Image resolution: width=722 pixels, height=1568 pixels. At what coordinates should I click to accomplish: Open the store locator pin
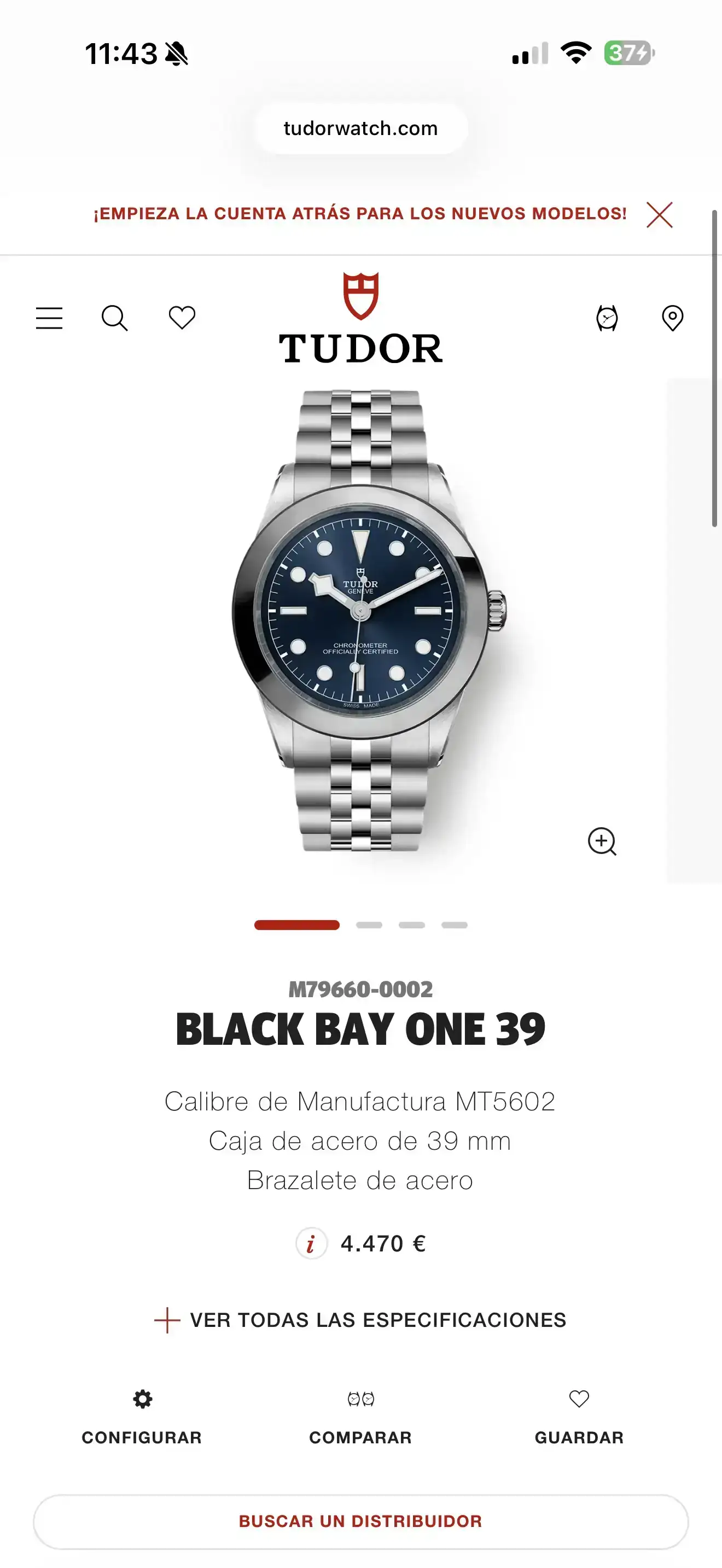(x=672, y=318)
